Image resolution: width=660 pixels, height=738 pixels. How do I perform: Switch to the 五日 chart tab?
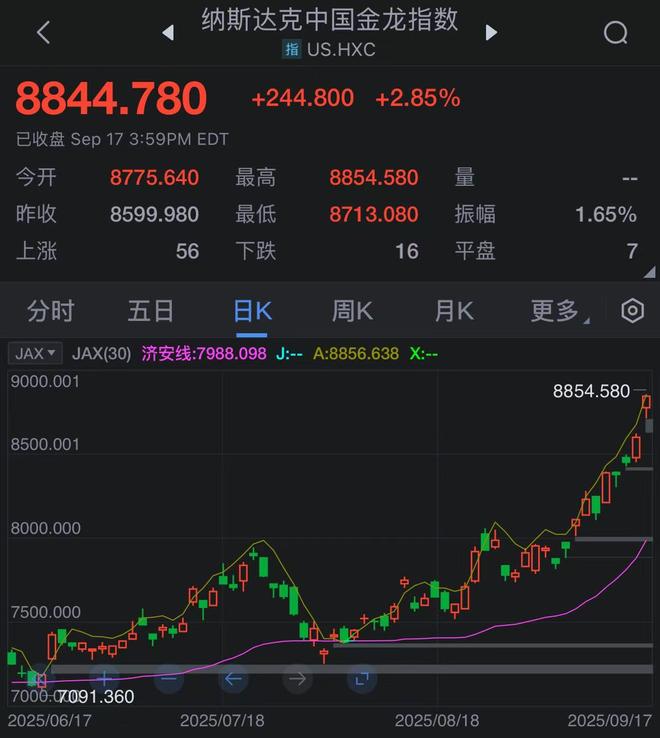tap(150, 311)
